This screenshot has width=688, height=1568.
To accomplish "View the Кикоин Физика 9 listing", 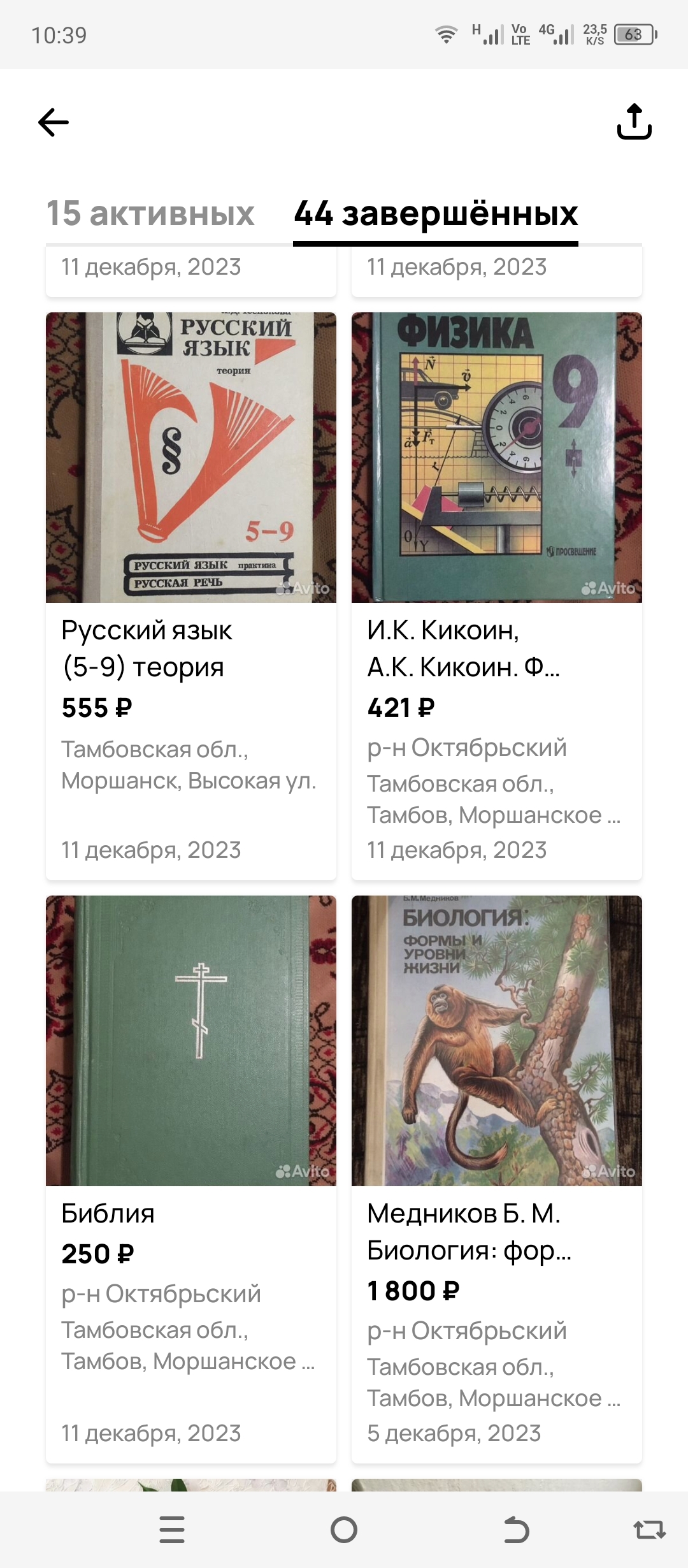I will [x=496, y=595].
